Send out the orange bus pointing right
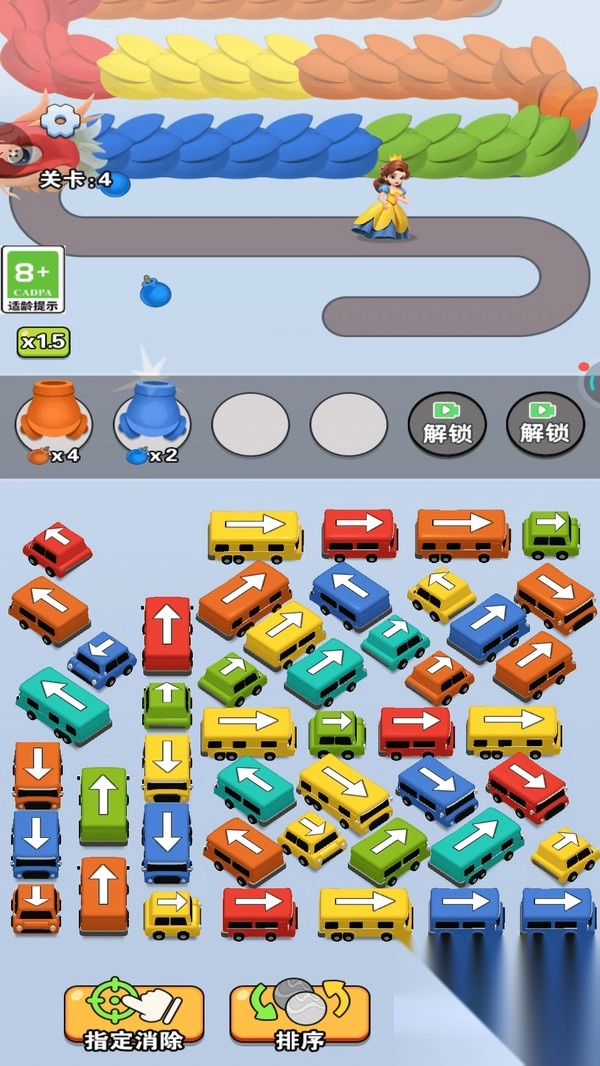 (462, 532)
